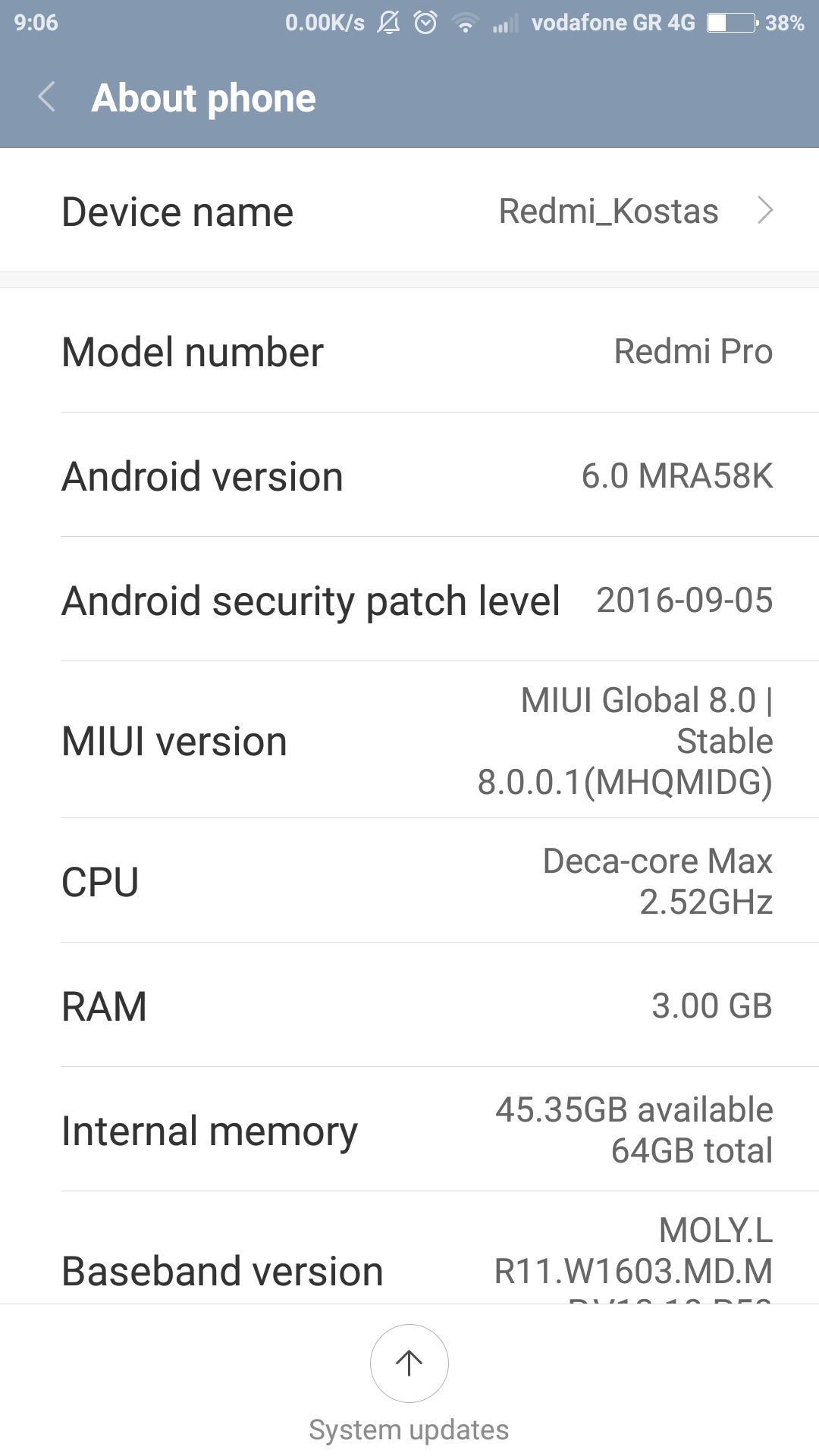Tap the Model number row

point(409,352)
